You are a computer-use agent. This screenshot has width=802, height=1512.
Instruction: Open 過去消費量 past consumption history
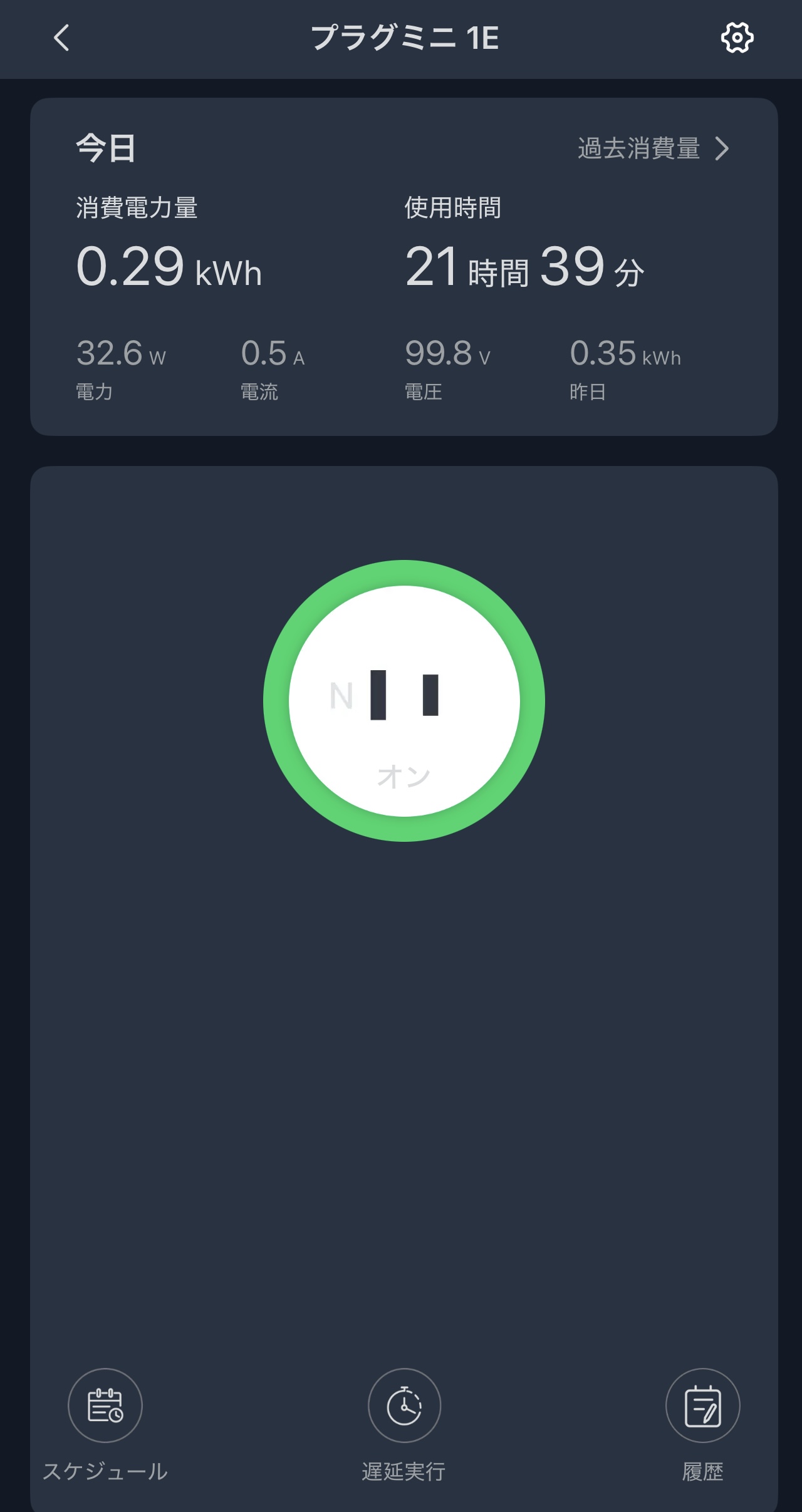coord(654,148)
